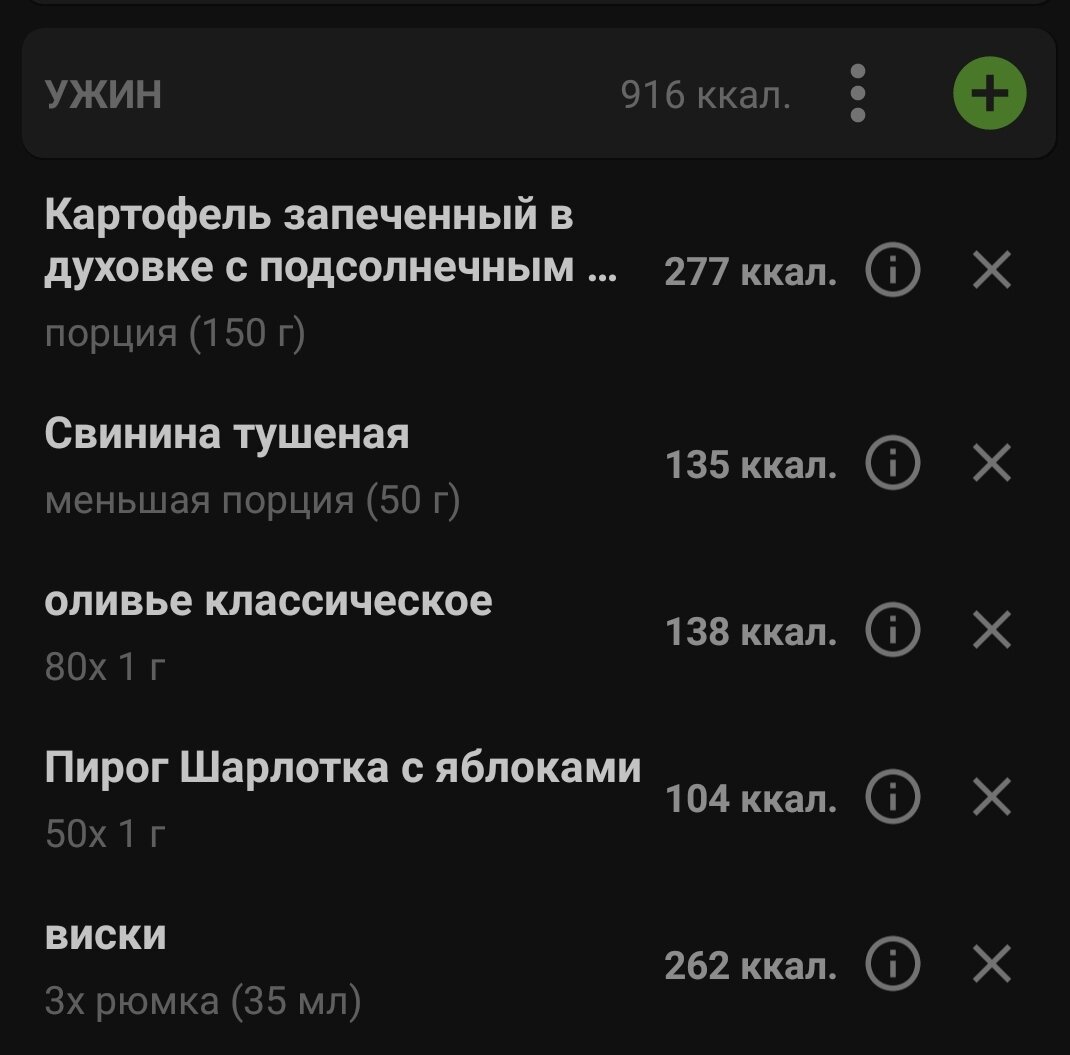Add a food to Ужин with the plus button
Screen dimensions: 1070x1055
tap(989, 93)
